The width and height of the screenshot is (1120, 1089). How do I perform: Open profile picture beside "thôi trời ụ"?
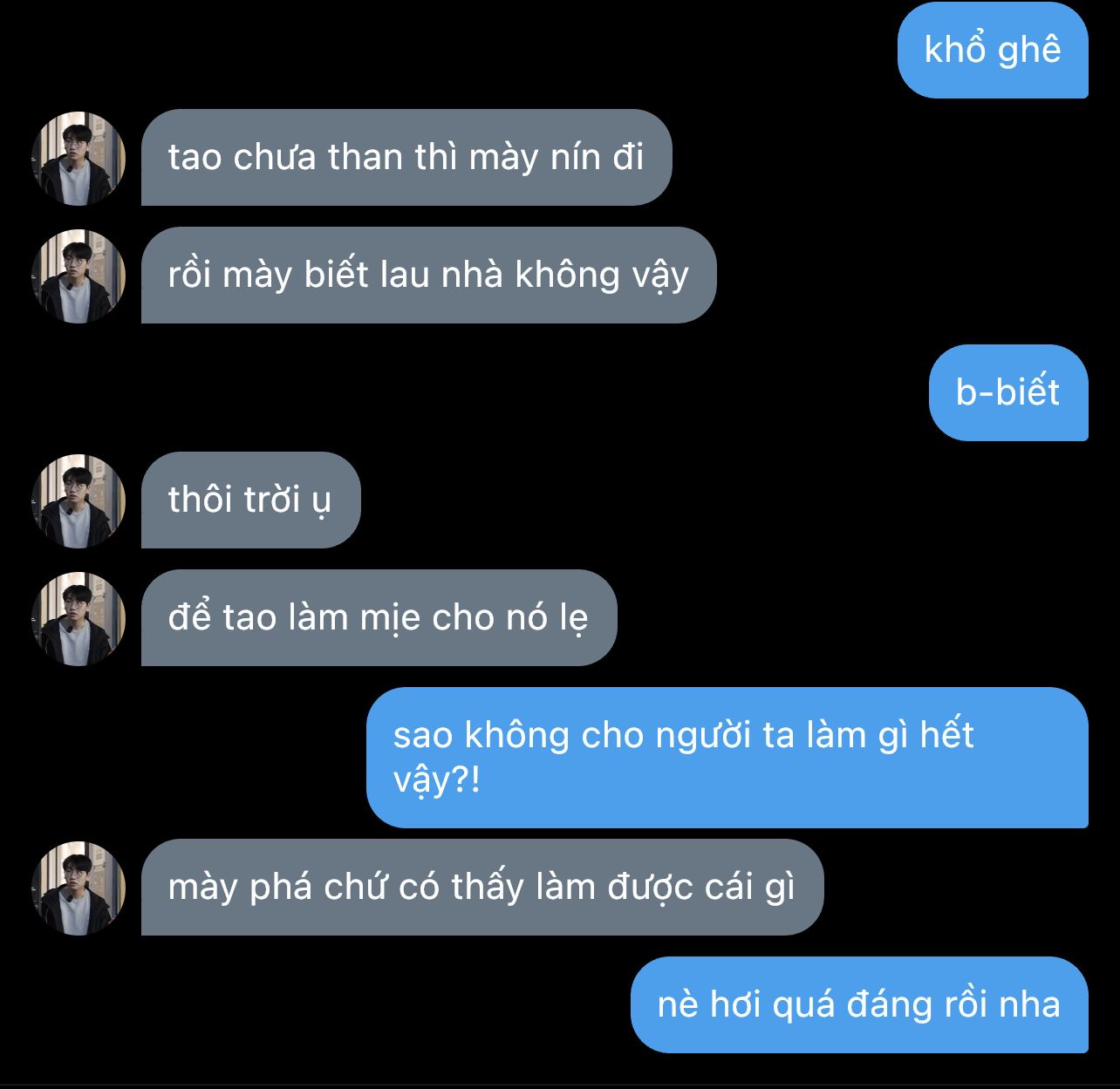[79, 500]
